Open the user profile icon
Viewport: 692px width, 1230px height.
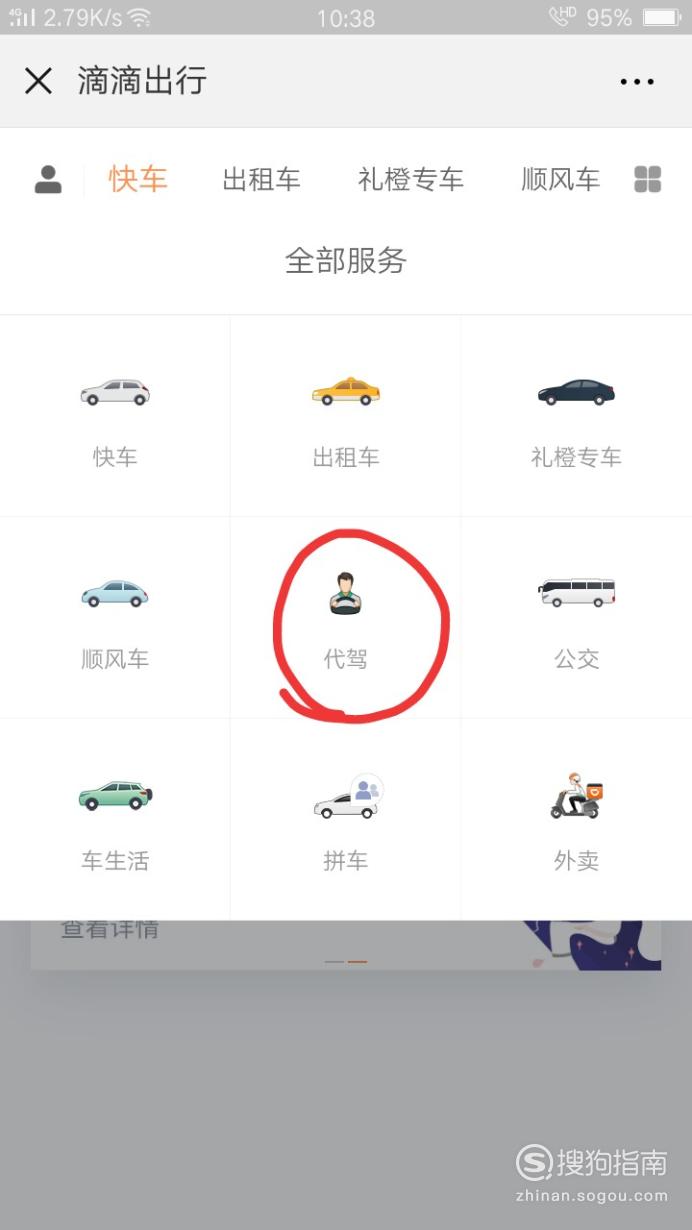coord(48,179)
